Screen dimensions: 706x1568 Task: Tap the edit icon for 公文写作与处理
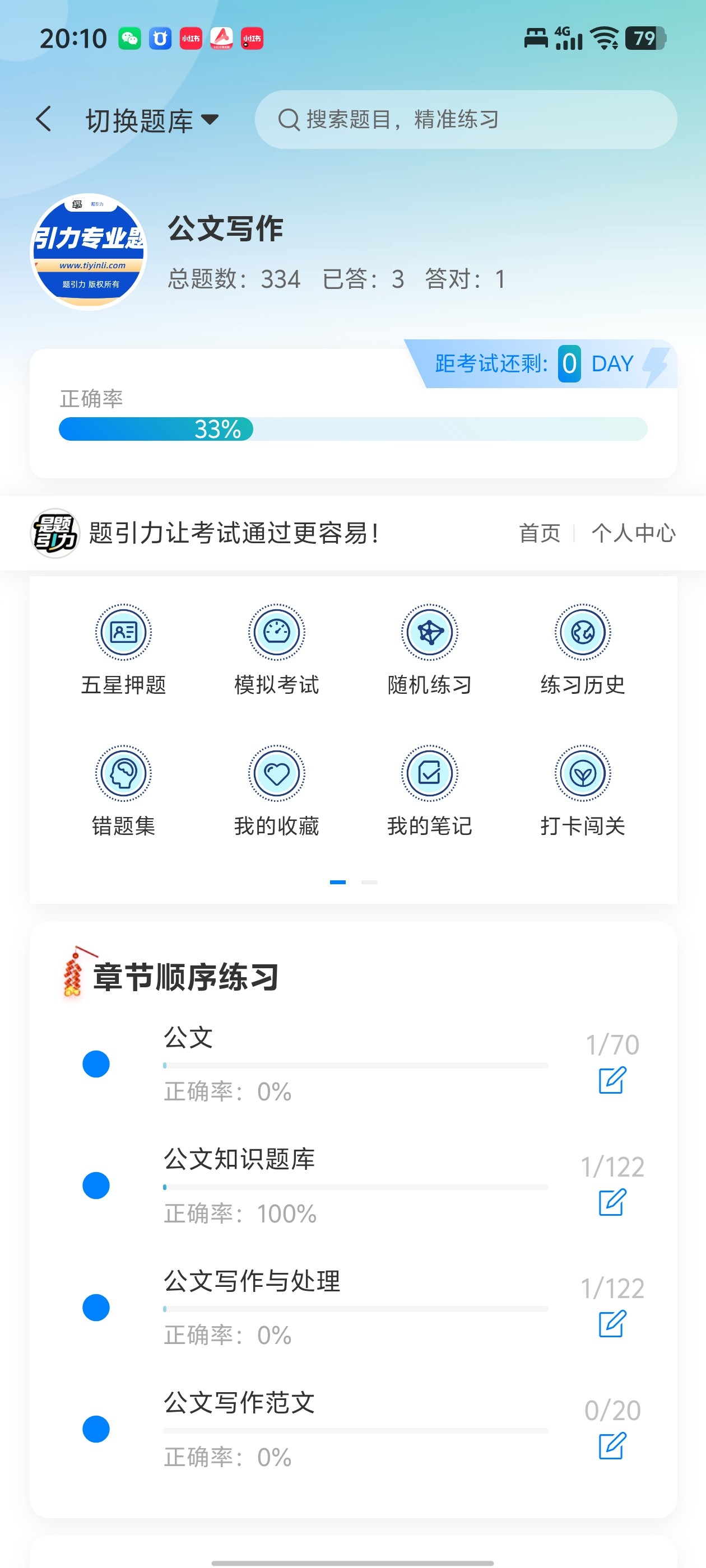pos(611,1324)
